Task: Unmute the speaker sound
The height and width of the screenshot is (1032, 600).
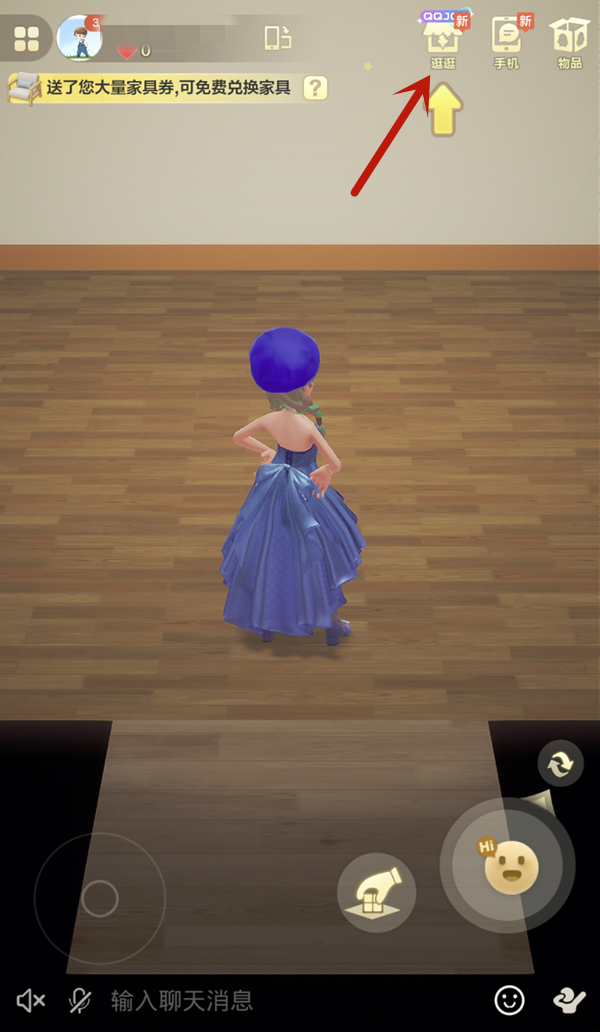Action: click(x=31, y=999)
